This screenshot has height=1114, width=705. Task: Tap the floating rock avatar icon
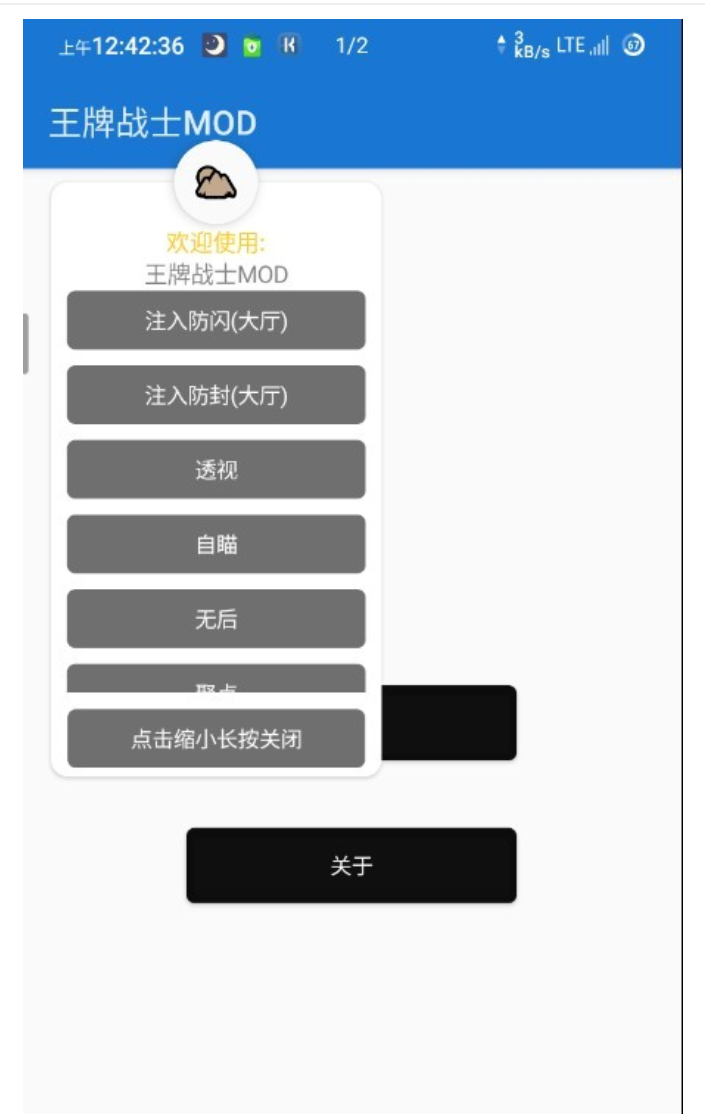(x=216, y=183)
